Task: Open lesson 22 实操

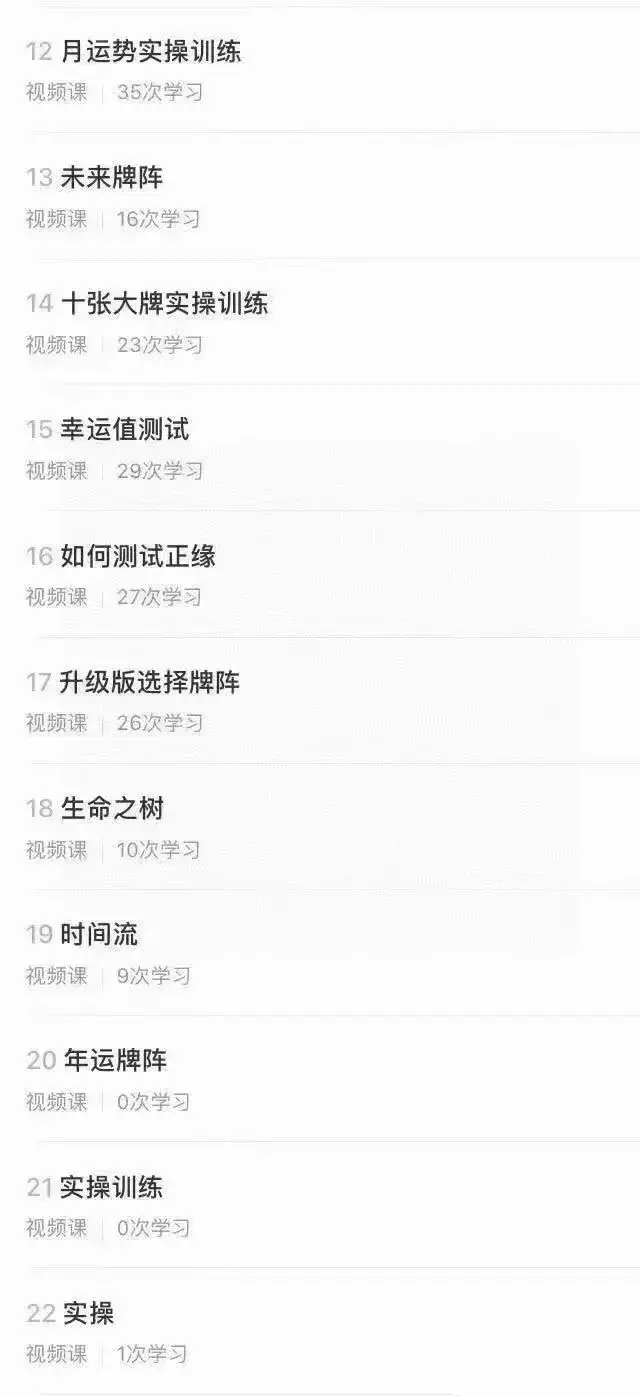Action: [320, 1332]
